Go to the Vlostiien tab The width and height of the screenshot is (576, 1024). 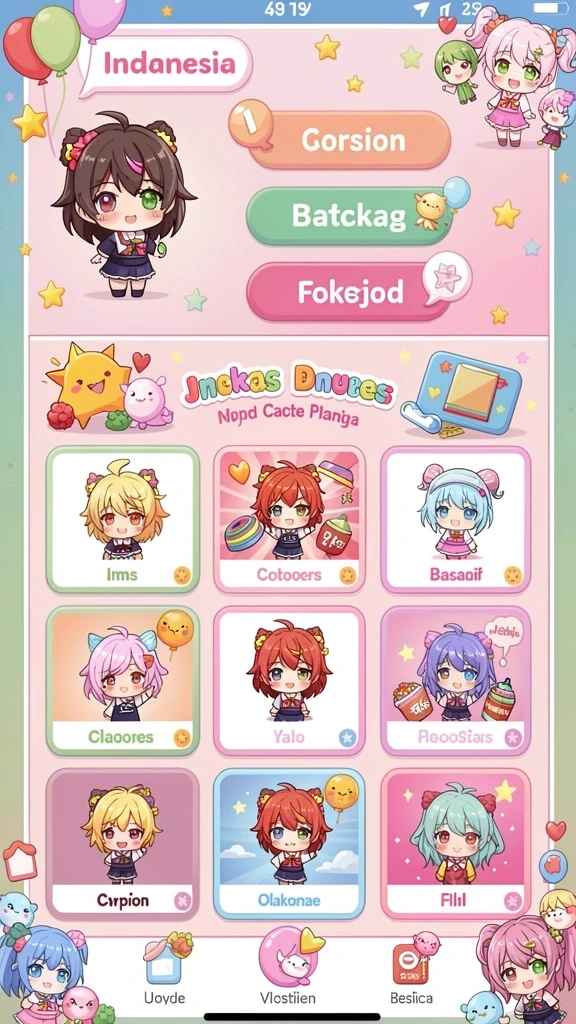(288, 968)
